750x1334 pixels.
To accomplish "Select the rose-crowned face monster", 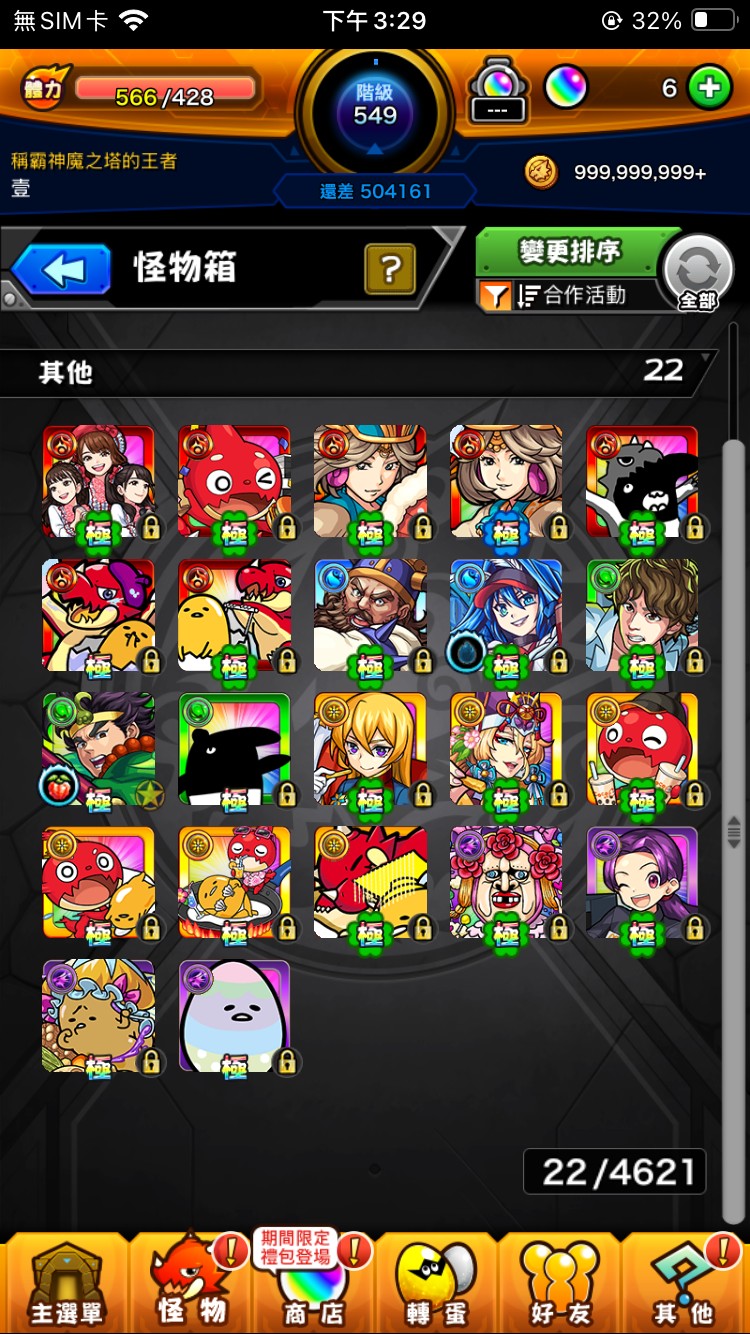I will coord(506,882).
